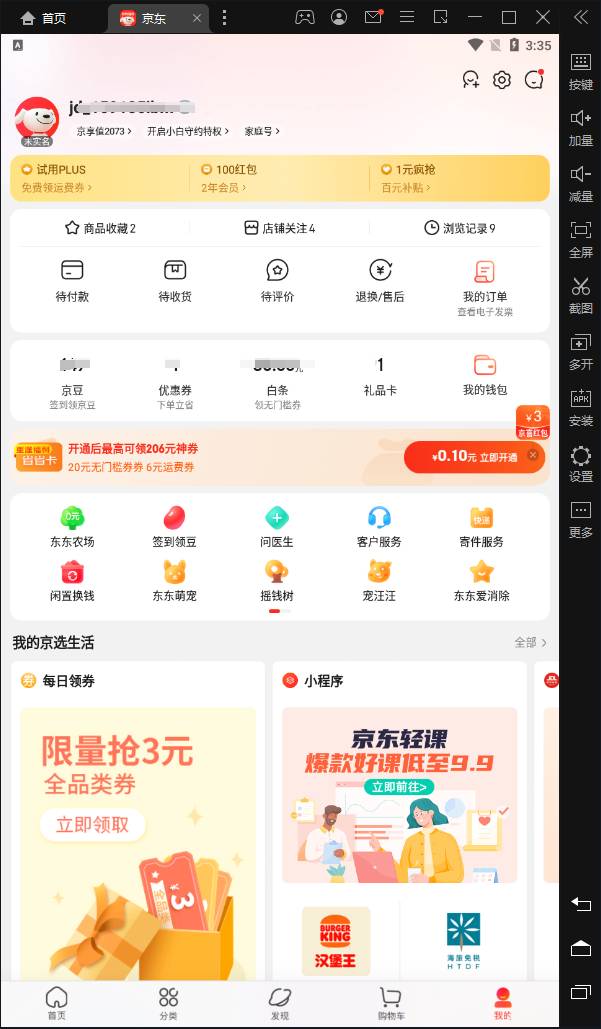
Task: Open 东东农场 farm game
Action: [x=72, y=527]
